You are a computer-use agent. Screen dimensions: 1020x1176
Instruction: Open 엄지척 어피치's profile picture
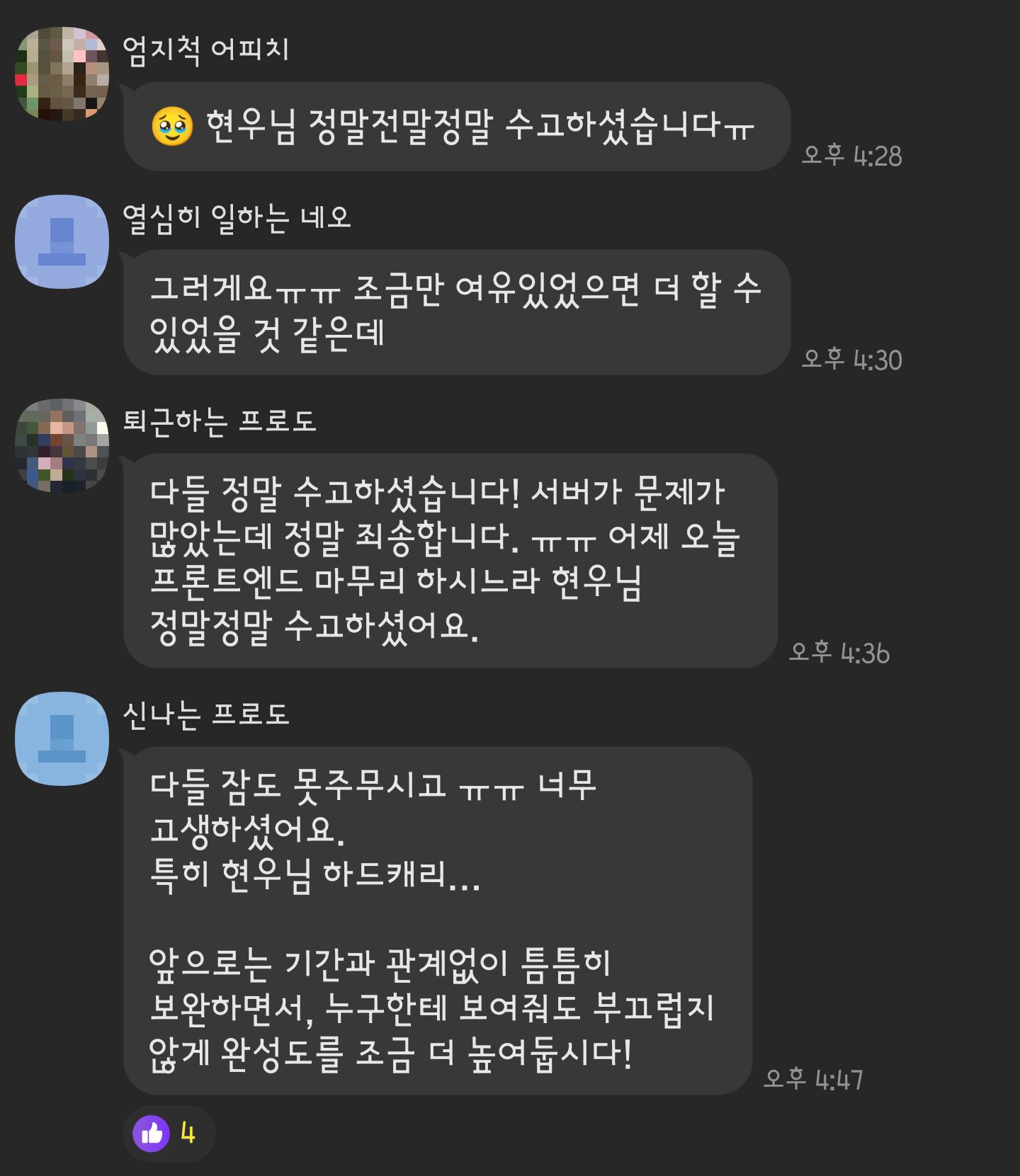coord(62,74)
